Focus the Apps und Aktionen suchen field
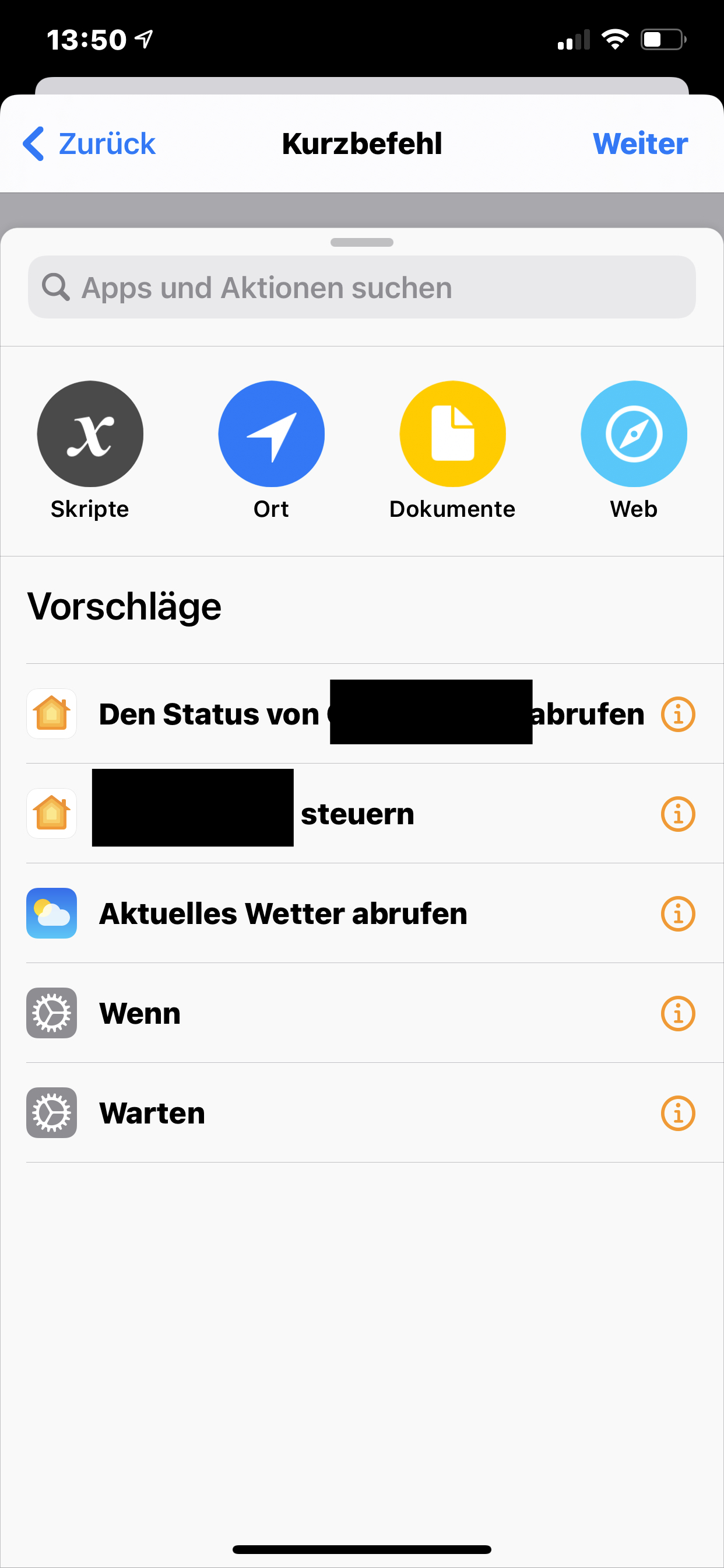Image resolution: width=724 pixels, height=1568 pixels. 361,288
